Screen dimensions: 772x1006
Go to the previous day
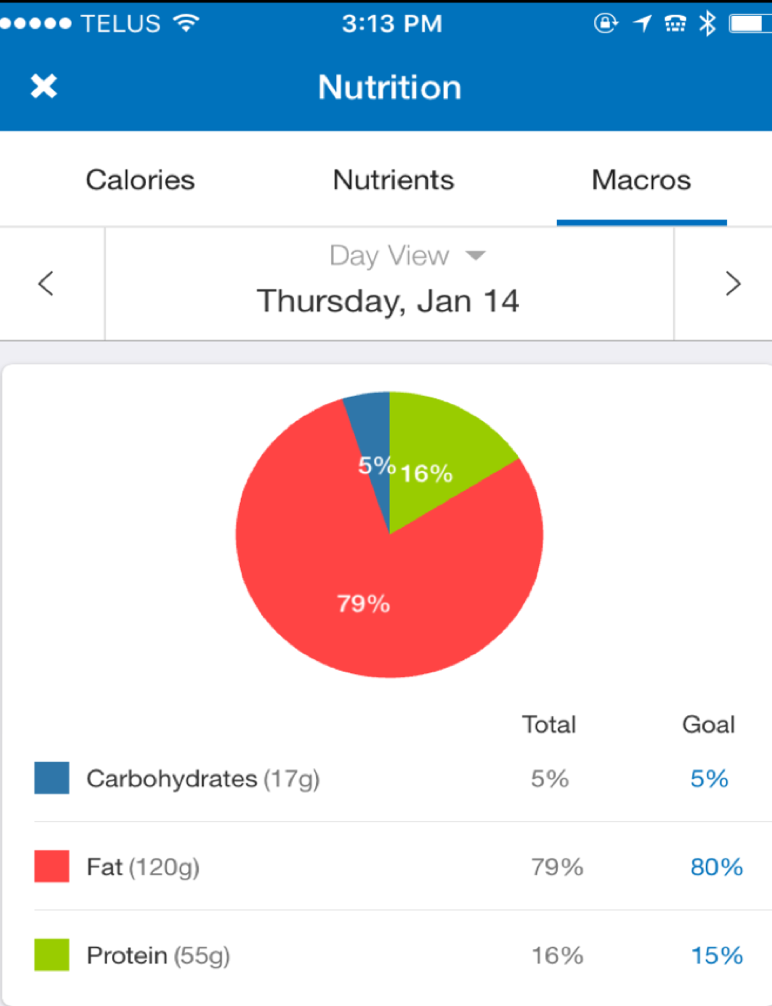tap(46, 284)
